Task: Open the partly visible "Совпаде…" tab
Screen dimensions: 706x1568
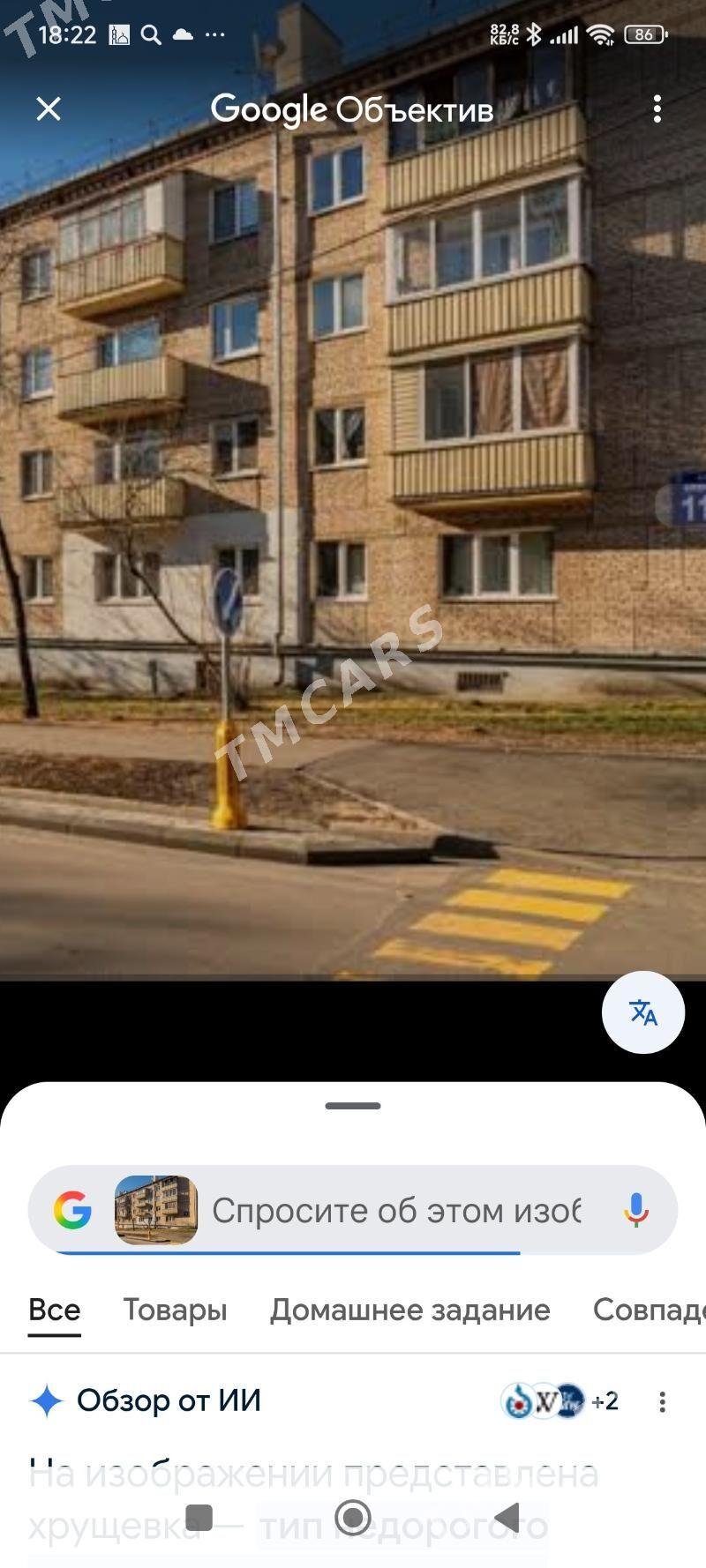Action: tap(650, 1310)
